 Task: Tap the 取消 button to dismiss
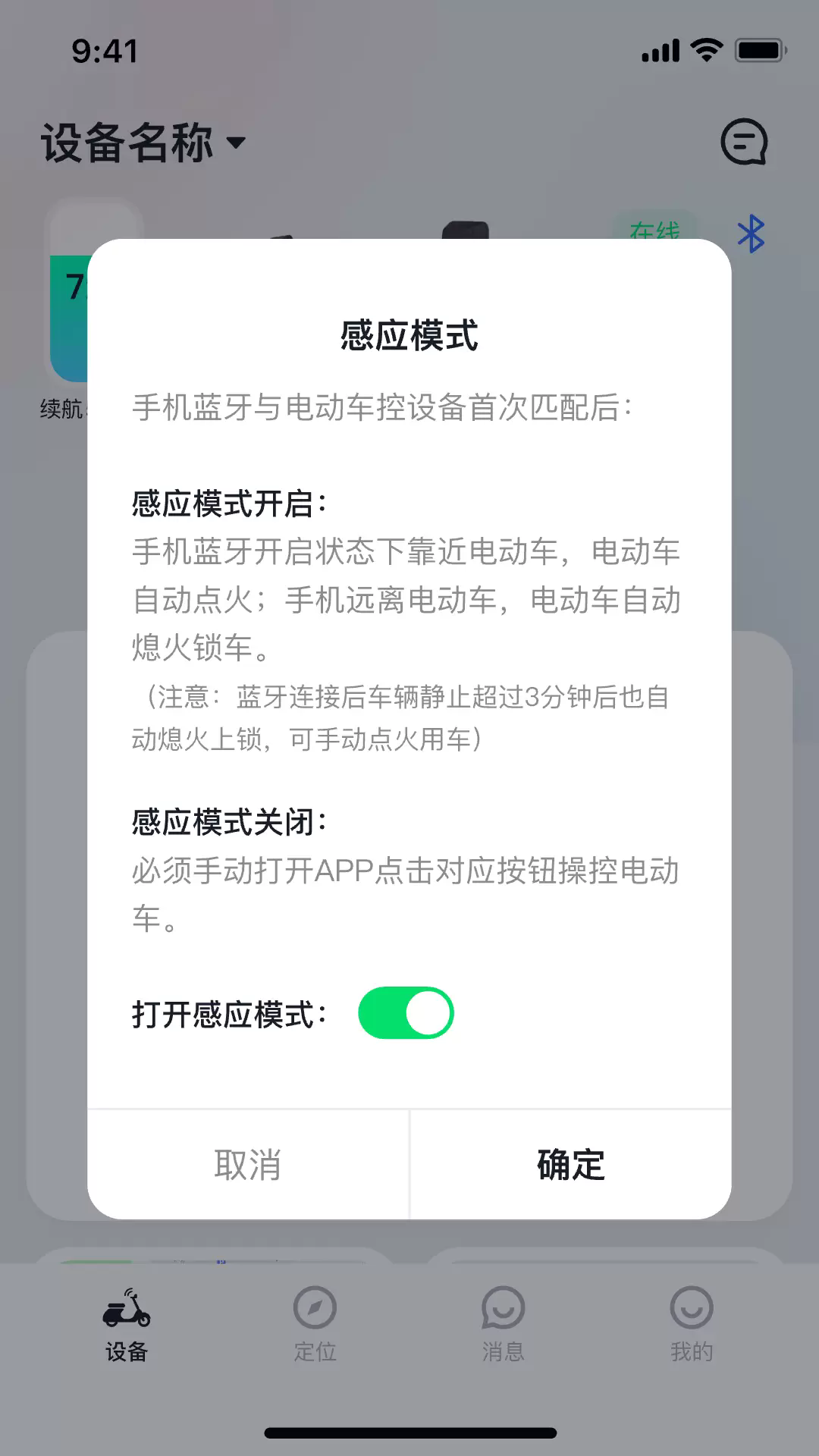coord(248,1166)
